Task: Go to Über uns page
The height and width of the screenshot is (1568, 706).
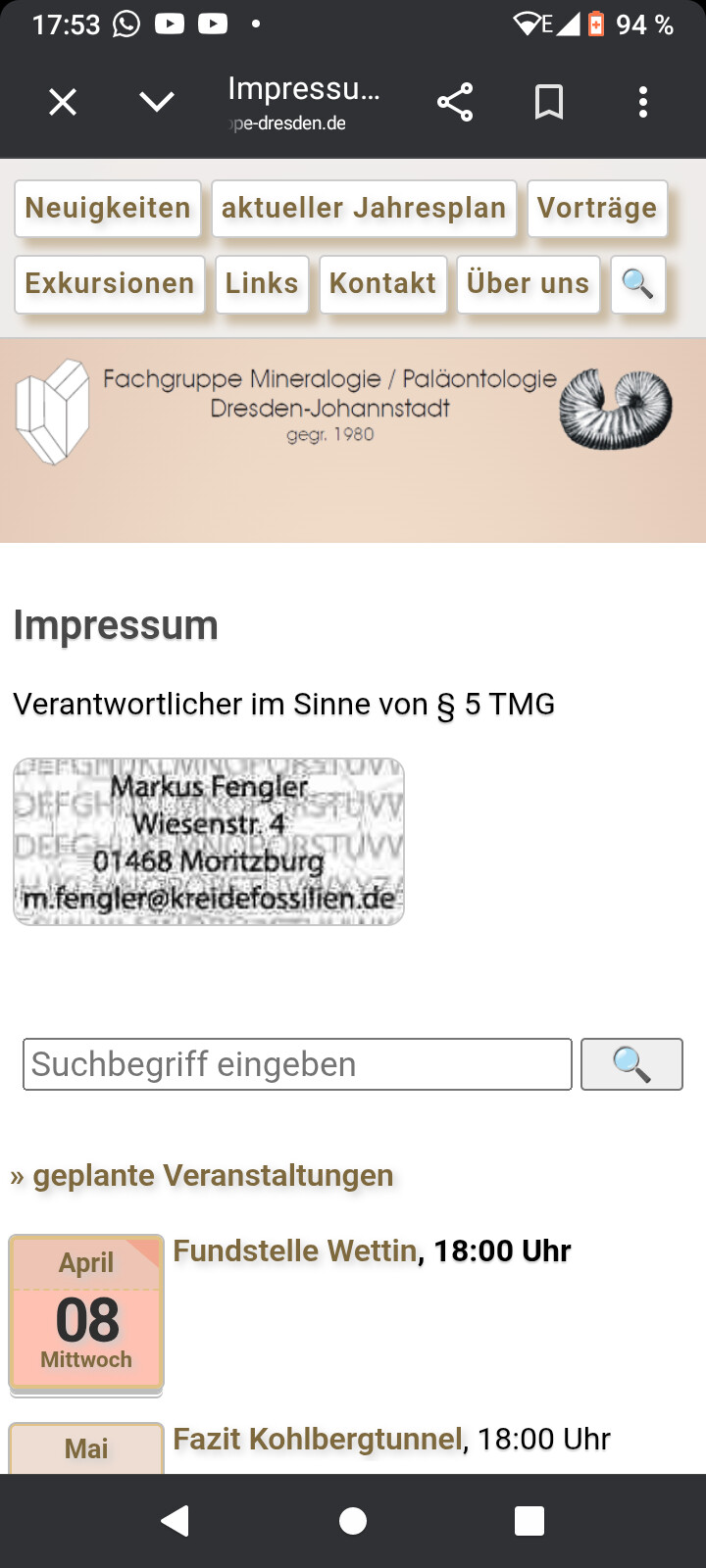Action: pos(528,284)
